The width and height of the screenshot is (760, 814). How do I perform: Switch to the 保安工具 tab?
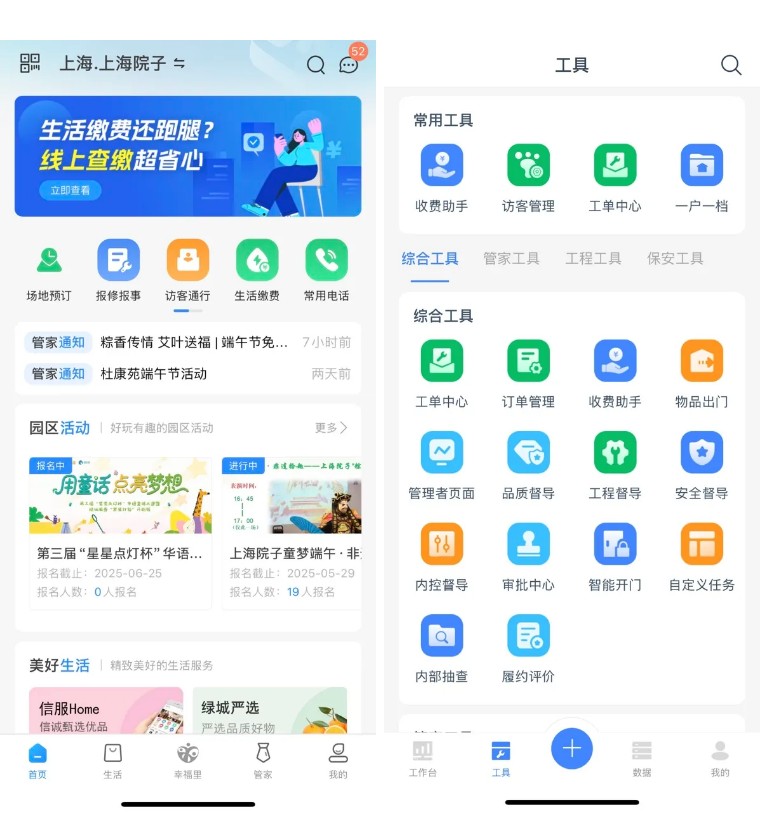[675, 258]
